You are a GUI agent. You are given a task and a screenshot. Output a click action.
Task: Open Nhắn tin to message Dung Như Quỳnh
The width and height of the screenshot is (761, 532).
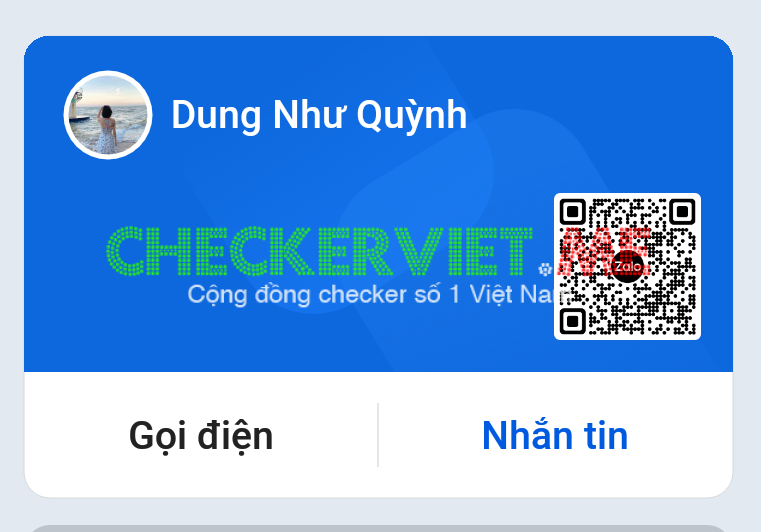point(555,436)
